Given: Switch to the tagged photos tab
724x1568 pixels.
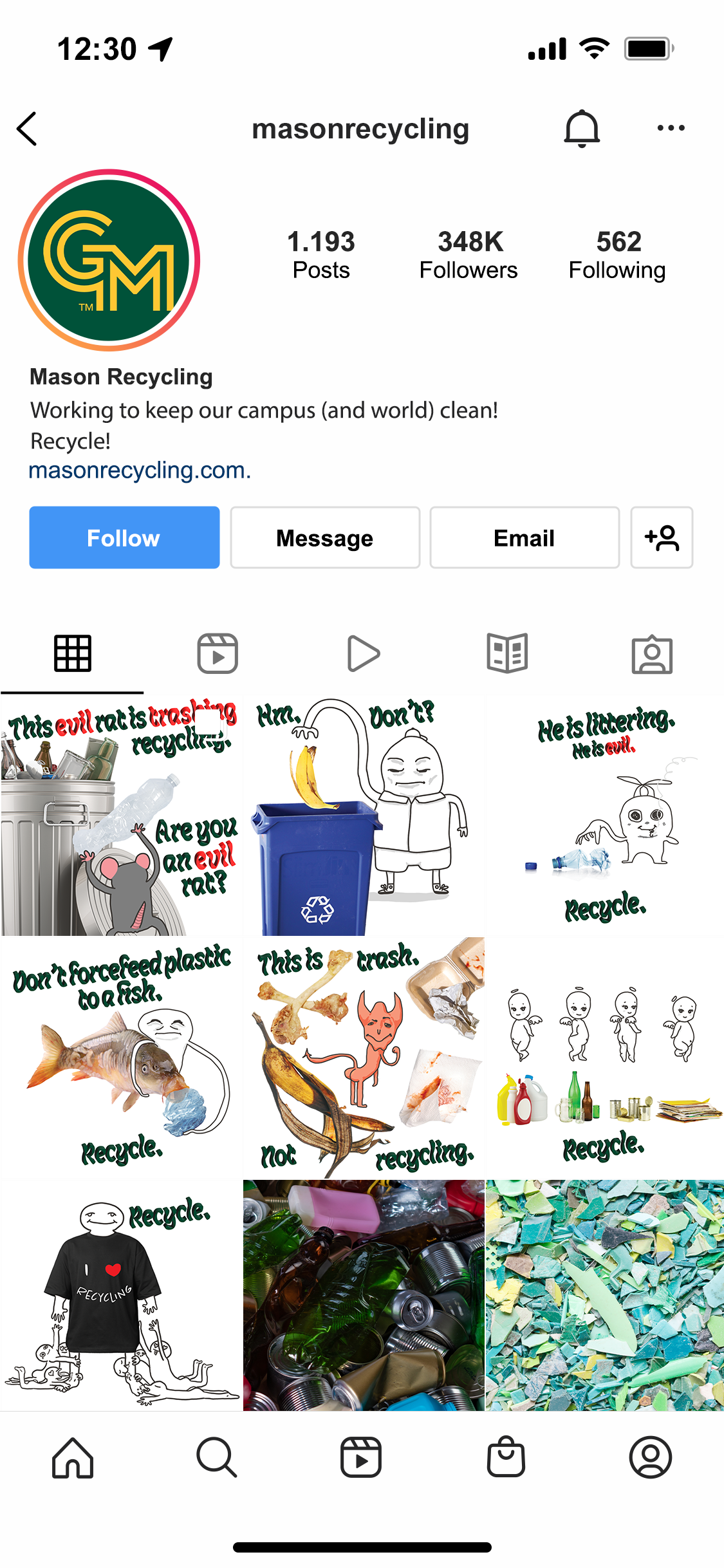Looking at the screenshot, I should (x=652, y=655).
